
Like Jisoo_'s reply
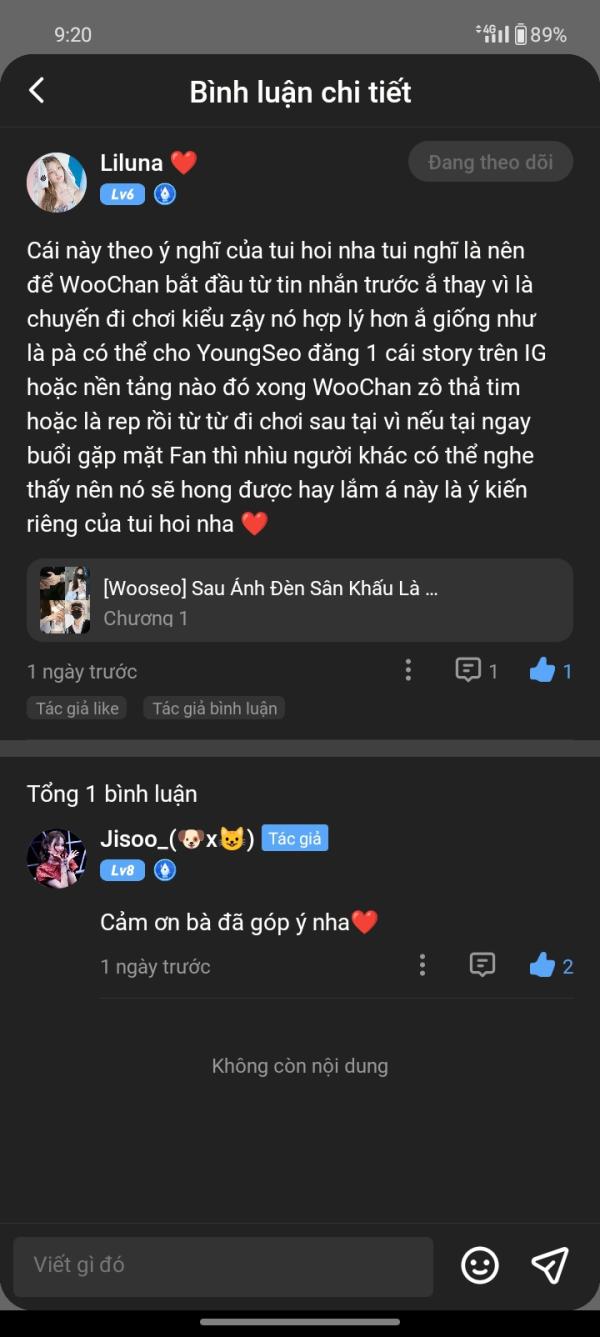[x=543, y=965]
